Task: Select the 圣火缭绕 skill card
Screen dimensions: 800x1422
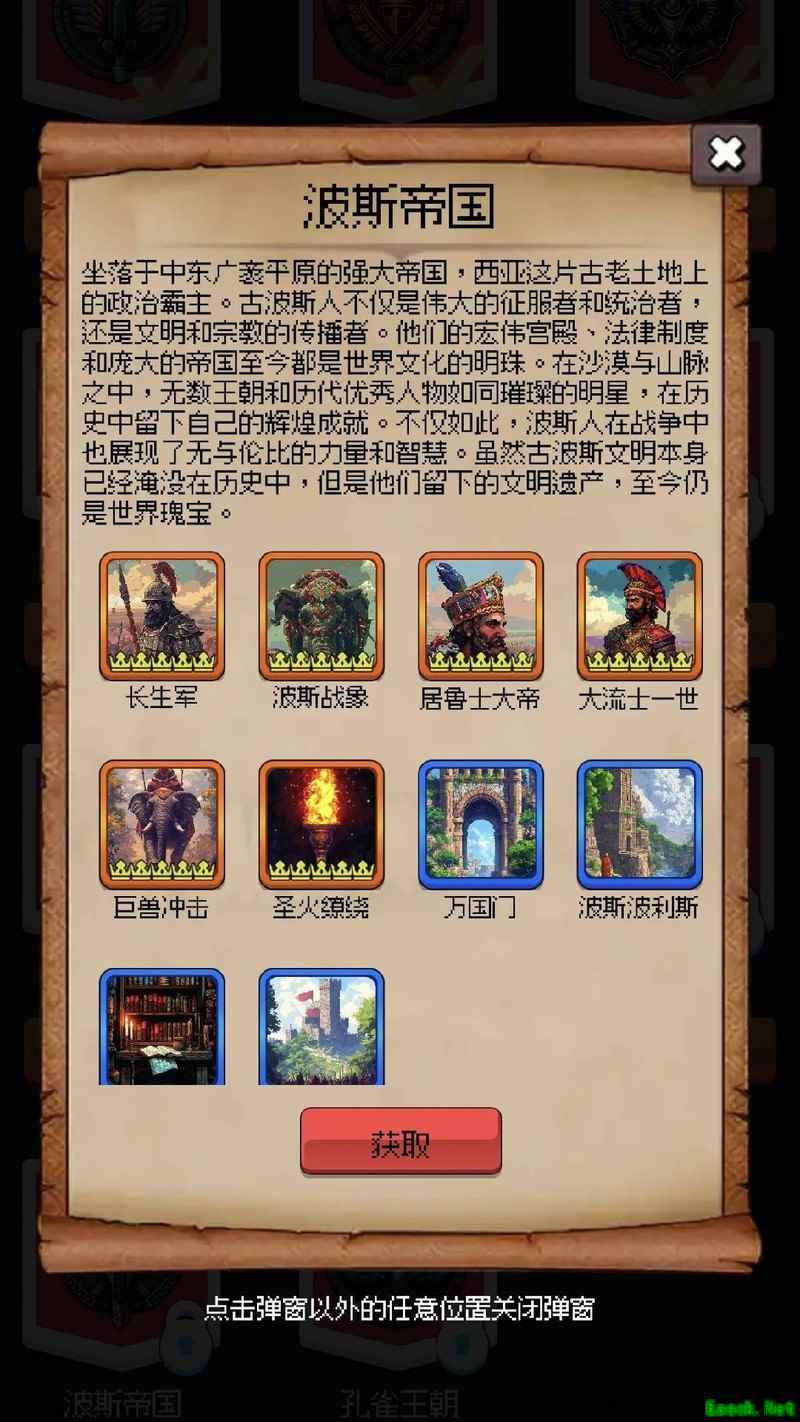Action: point(321,824)
